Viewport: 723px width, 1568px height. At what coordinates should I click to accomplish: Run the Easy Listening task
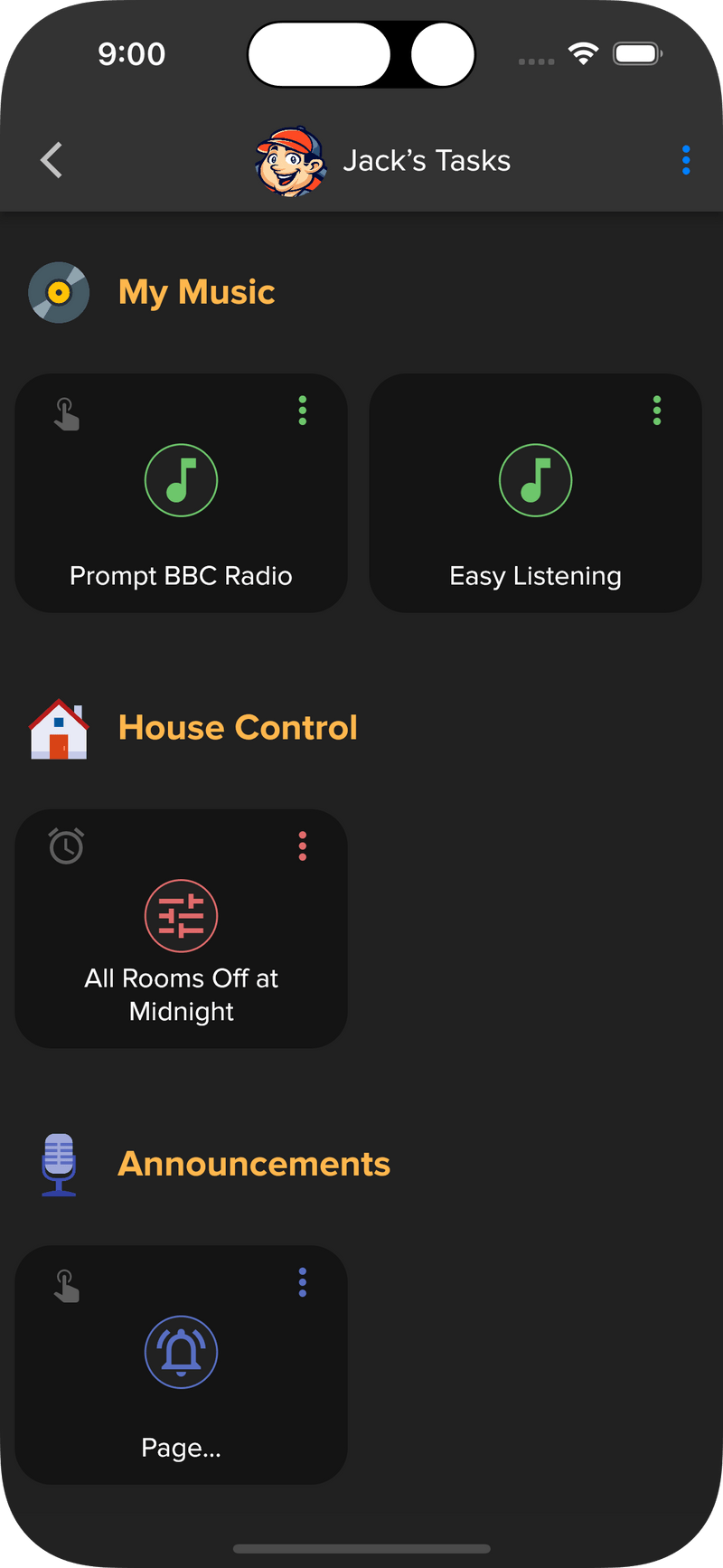point(535,506)
